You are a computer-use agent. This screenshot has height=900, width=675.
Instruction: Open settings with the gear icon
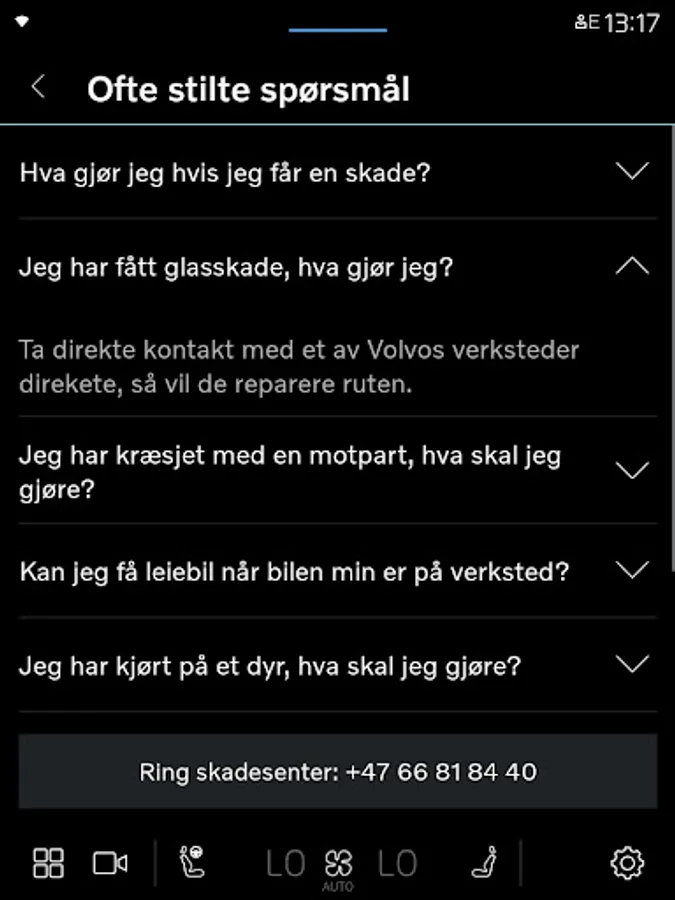627,862
